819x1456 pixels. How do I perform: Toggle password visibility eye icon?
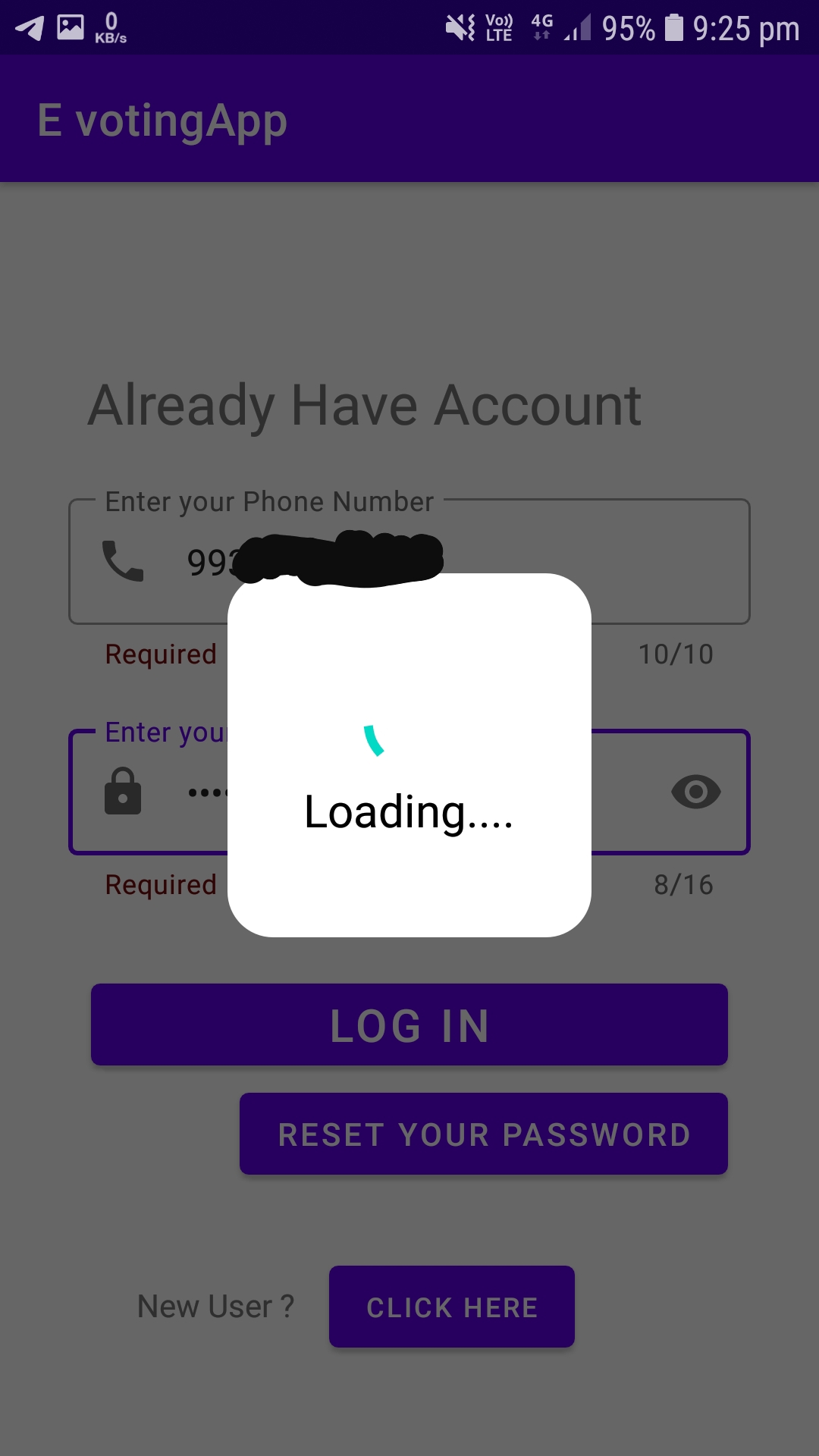695,792
